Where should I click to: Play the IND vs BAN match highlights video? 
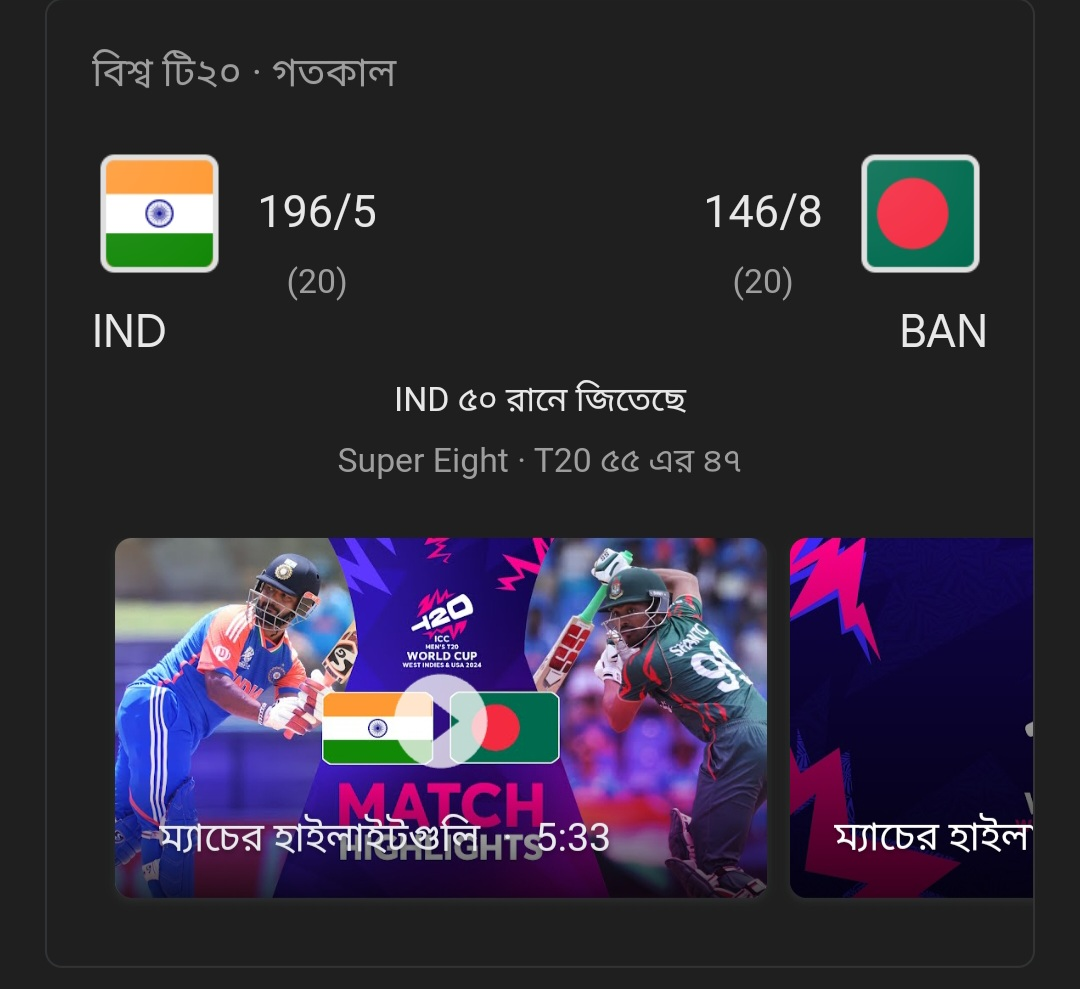(440, 718)
